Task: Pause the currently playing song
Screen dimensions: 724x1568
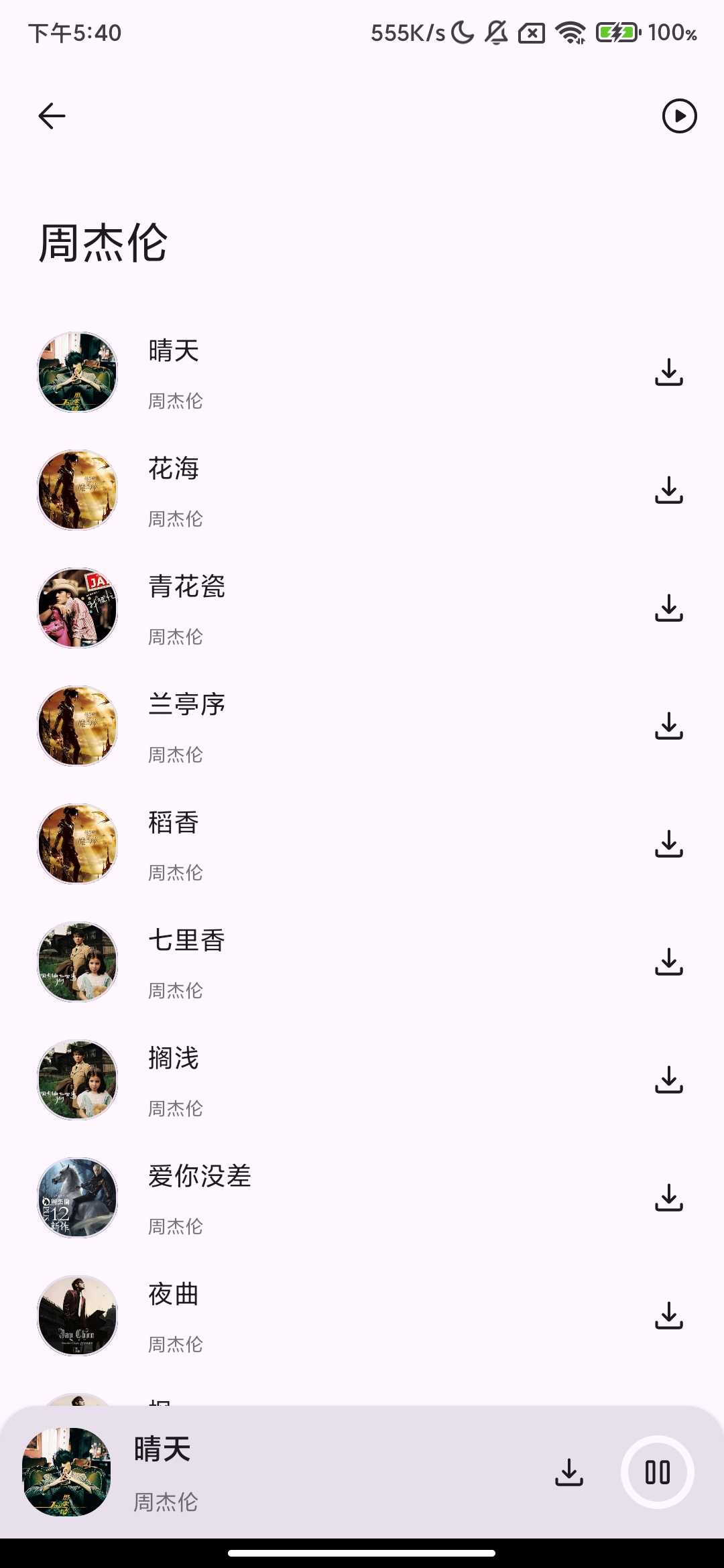Action: 657,1472
